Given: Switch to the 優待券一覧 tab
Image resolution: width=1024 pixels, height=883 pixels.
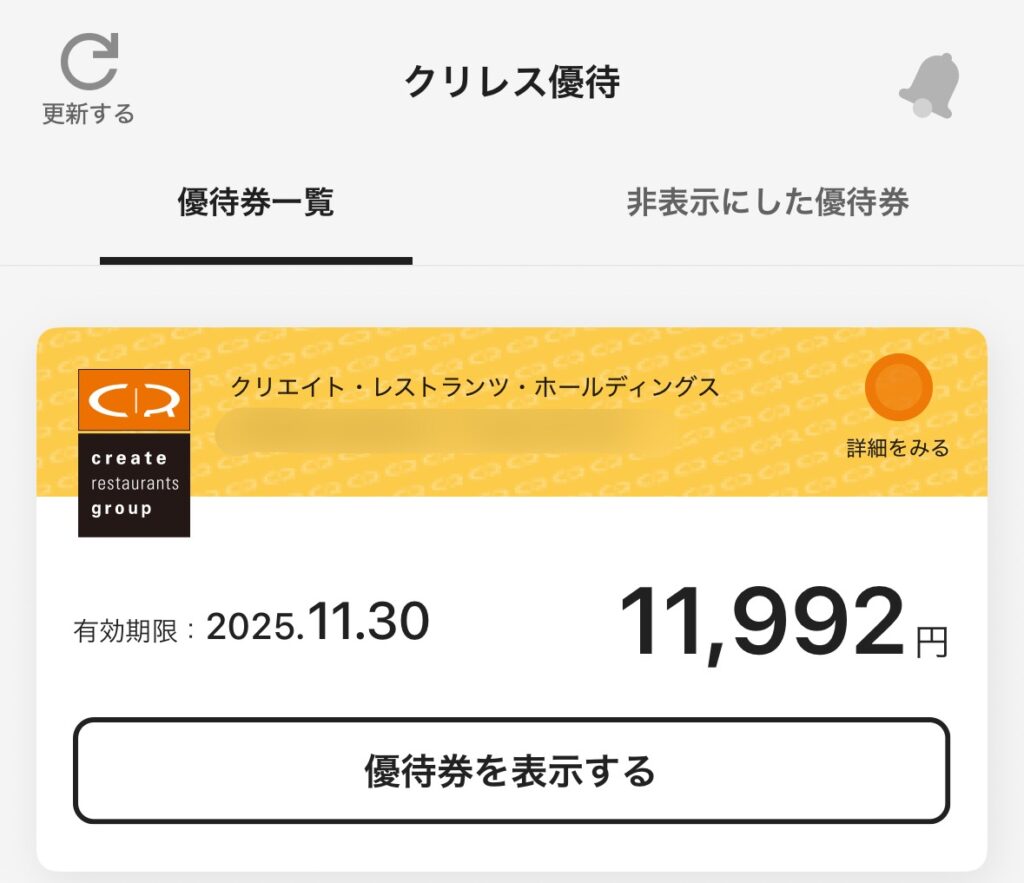Looking at the screenshot, I should pyautogui.click(x=255, y=203).
